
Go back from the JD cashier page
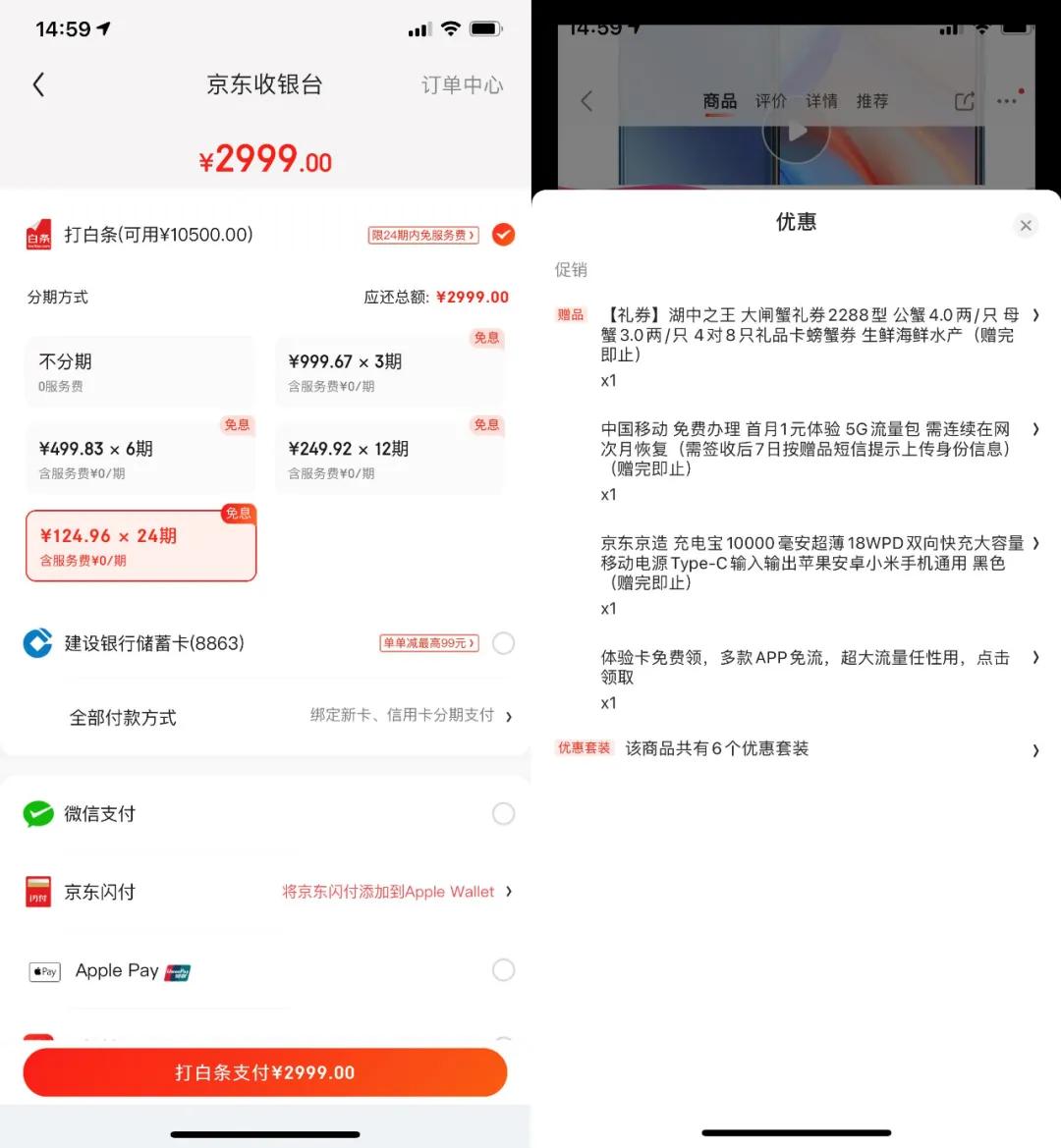pyautogui.click(x=39, y=84)
